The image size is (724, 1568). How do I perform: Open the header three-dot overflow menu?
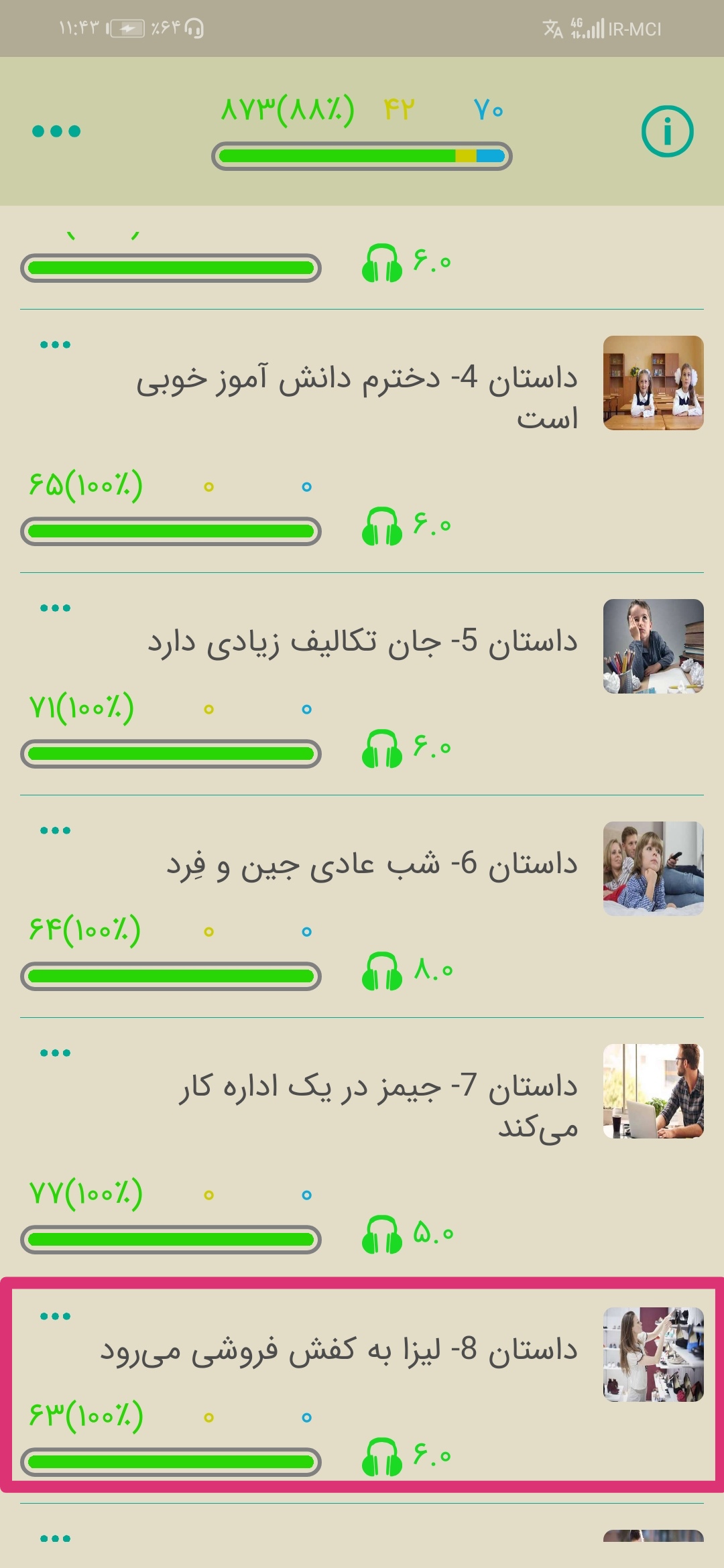coord(56,131)
